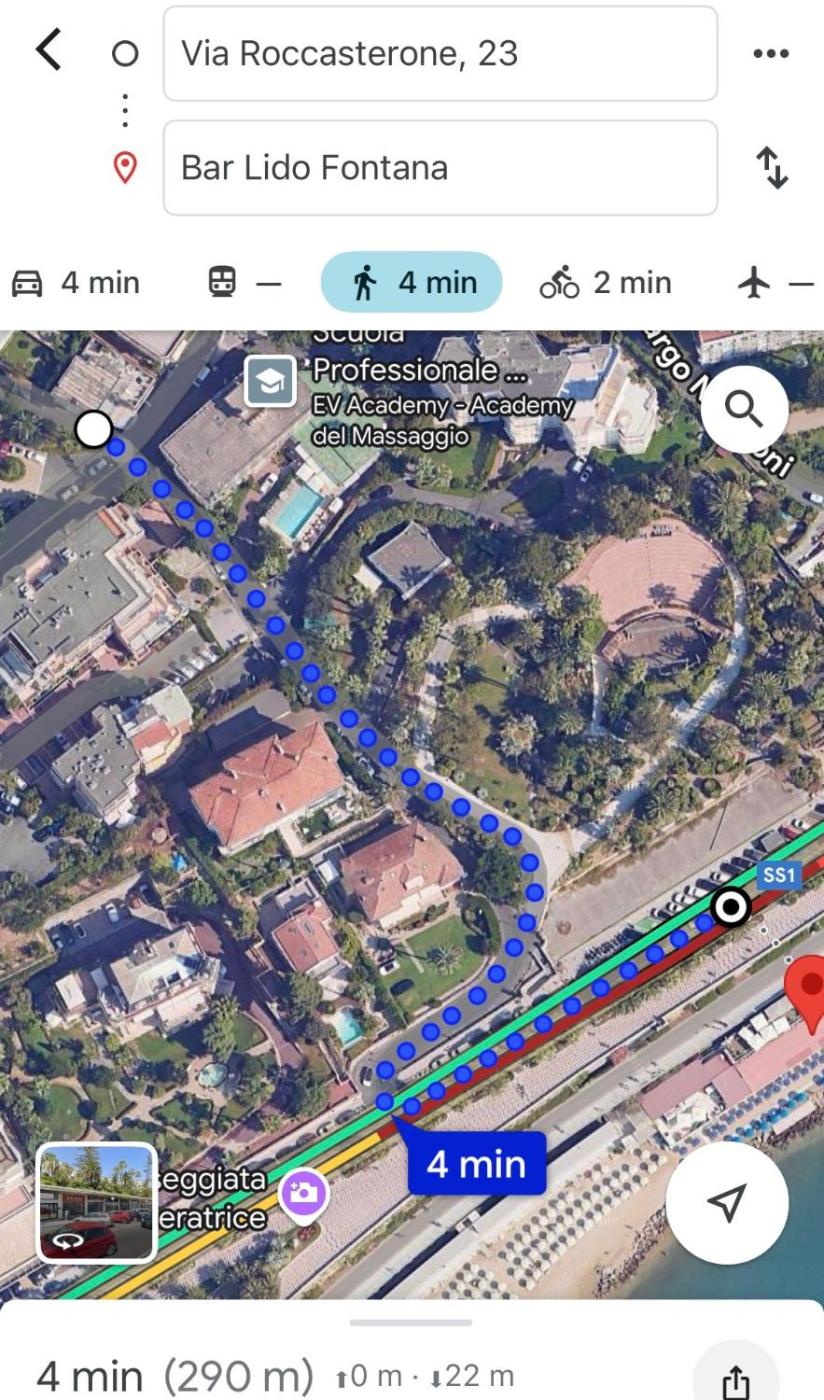The width and height of the screenshot is (824, 1400).
Task: Switch to cycling directions, 2 min
Action: pos(605,283)
